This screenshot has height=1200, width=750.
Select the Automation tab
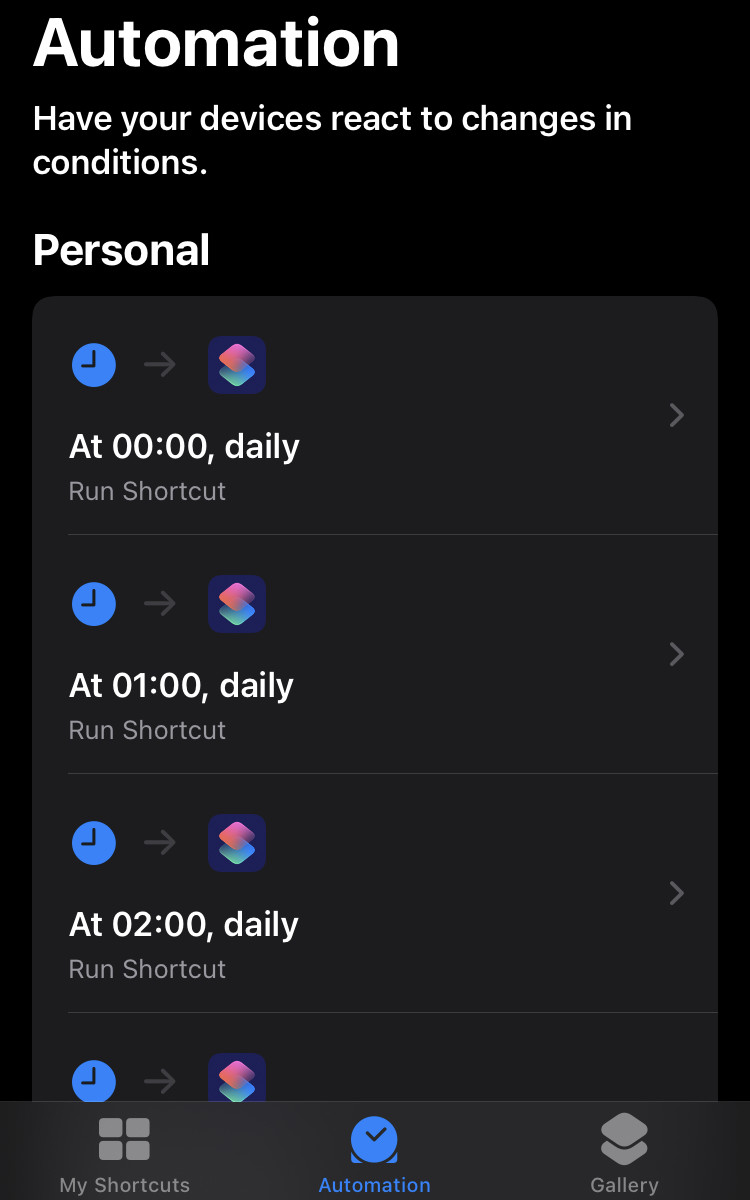tap(374, 1154)
